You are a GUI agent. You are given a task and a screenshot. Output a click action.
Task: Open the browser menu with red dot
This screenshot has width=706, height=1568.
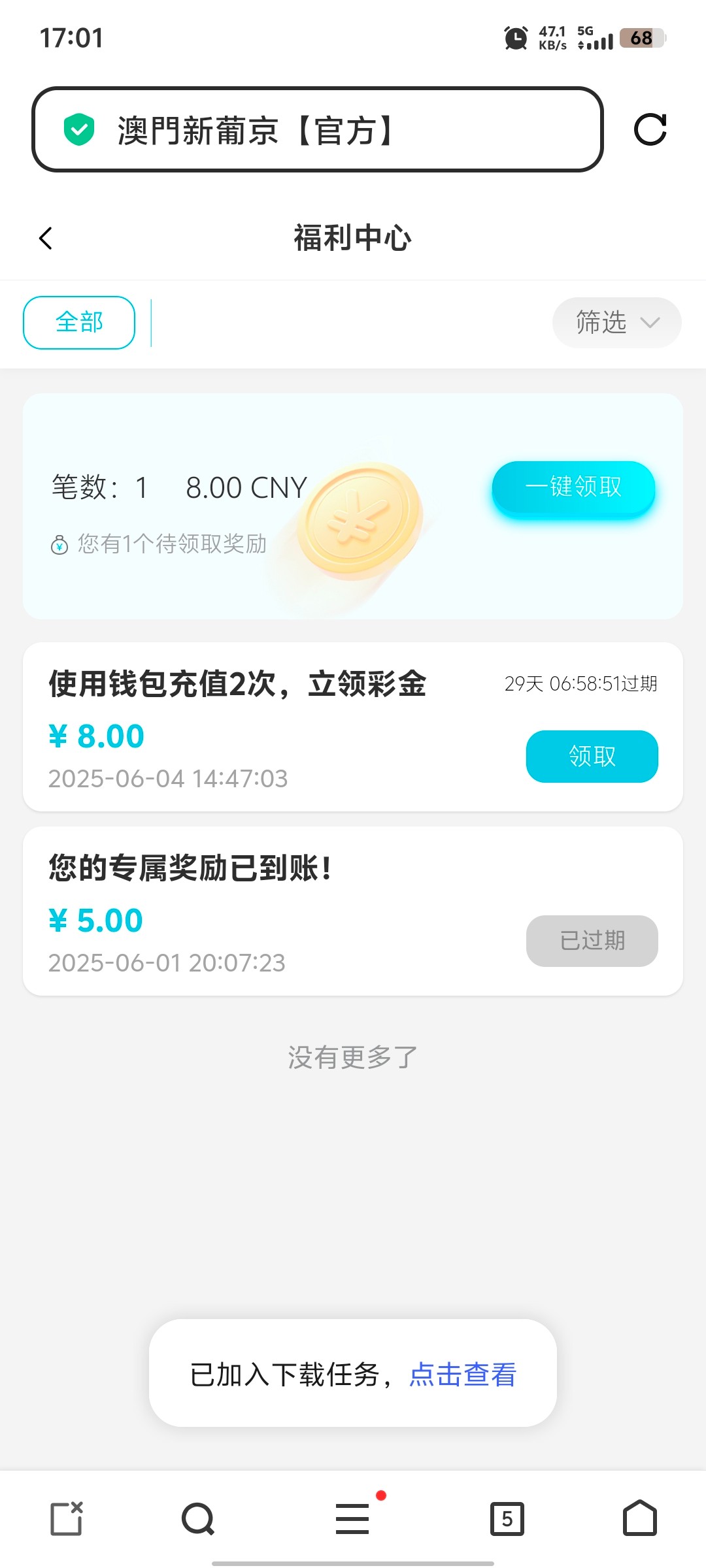click(353, 1518)
